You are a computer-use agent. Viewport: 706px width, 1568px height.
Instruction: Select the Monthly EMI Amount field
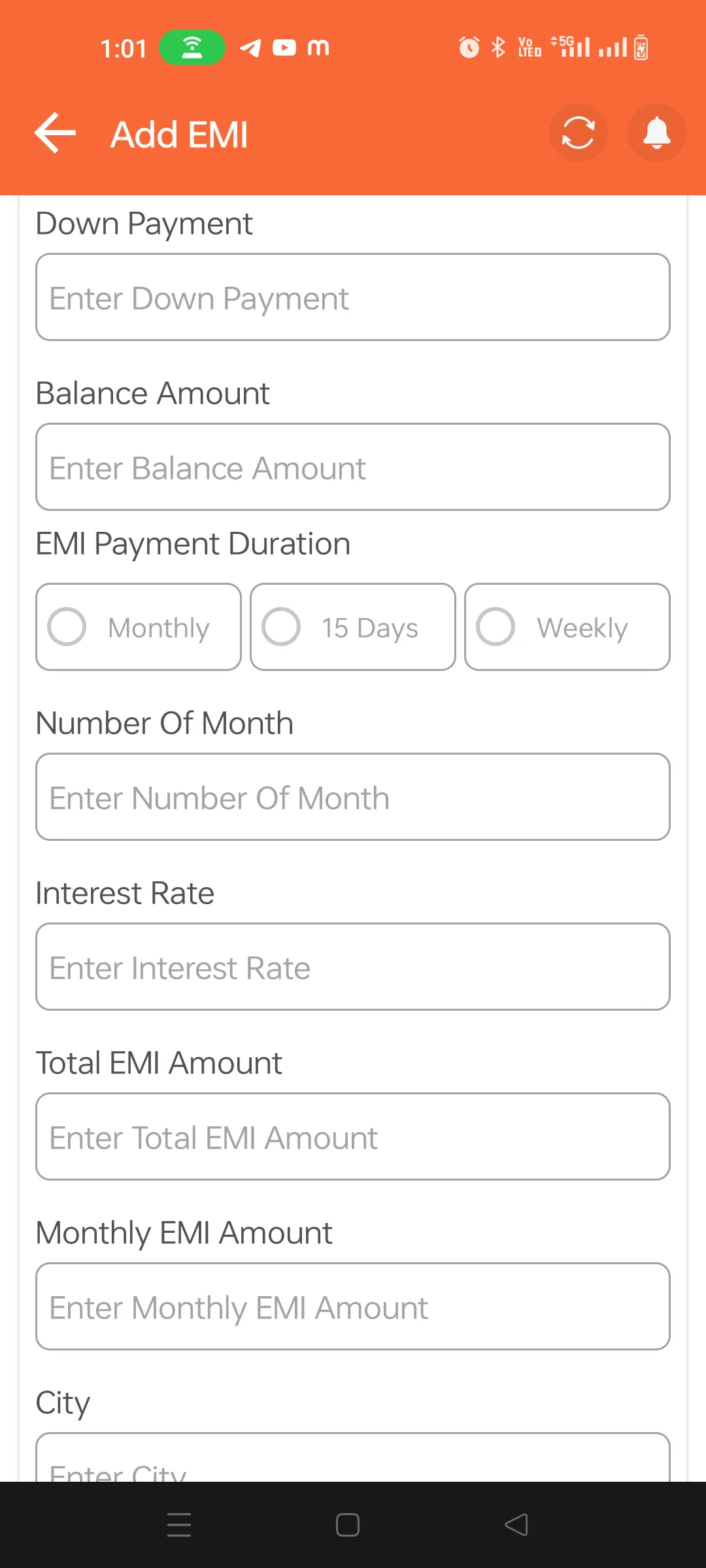[353, 1307]
